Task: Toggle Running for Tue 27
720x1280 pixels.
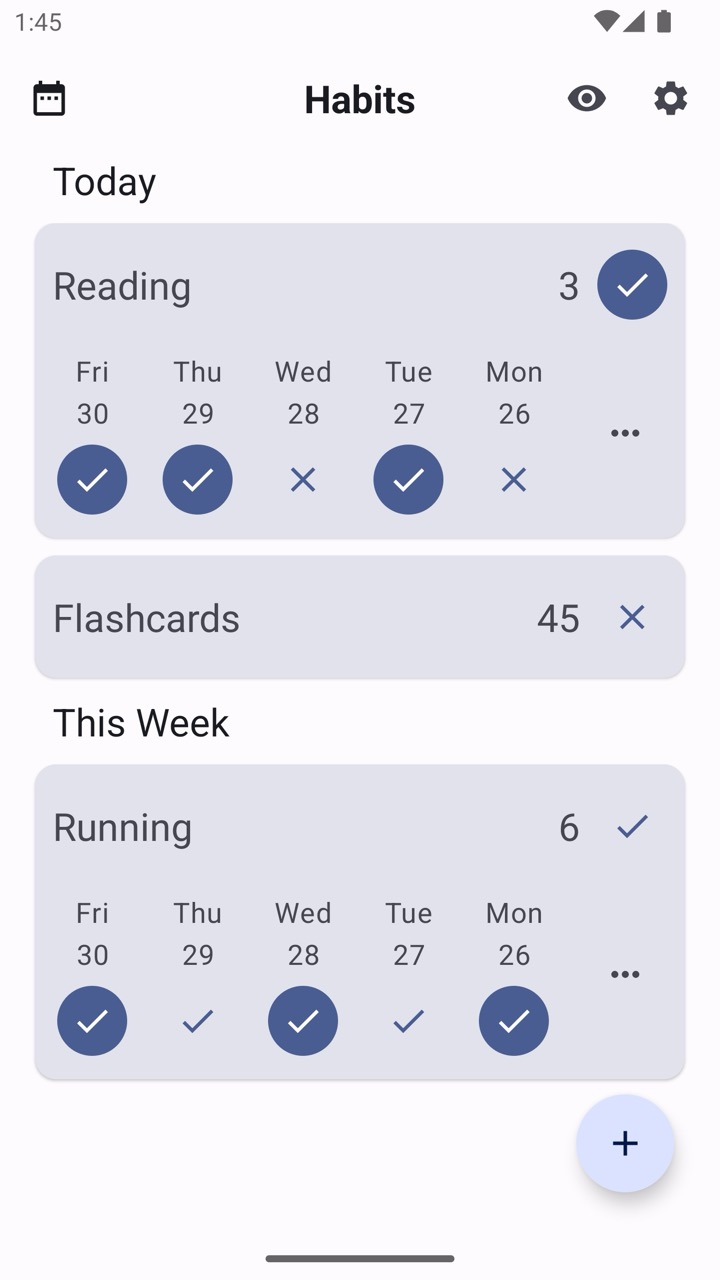Action: (409, 1020)
